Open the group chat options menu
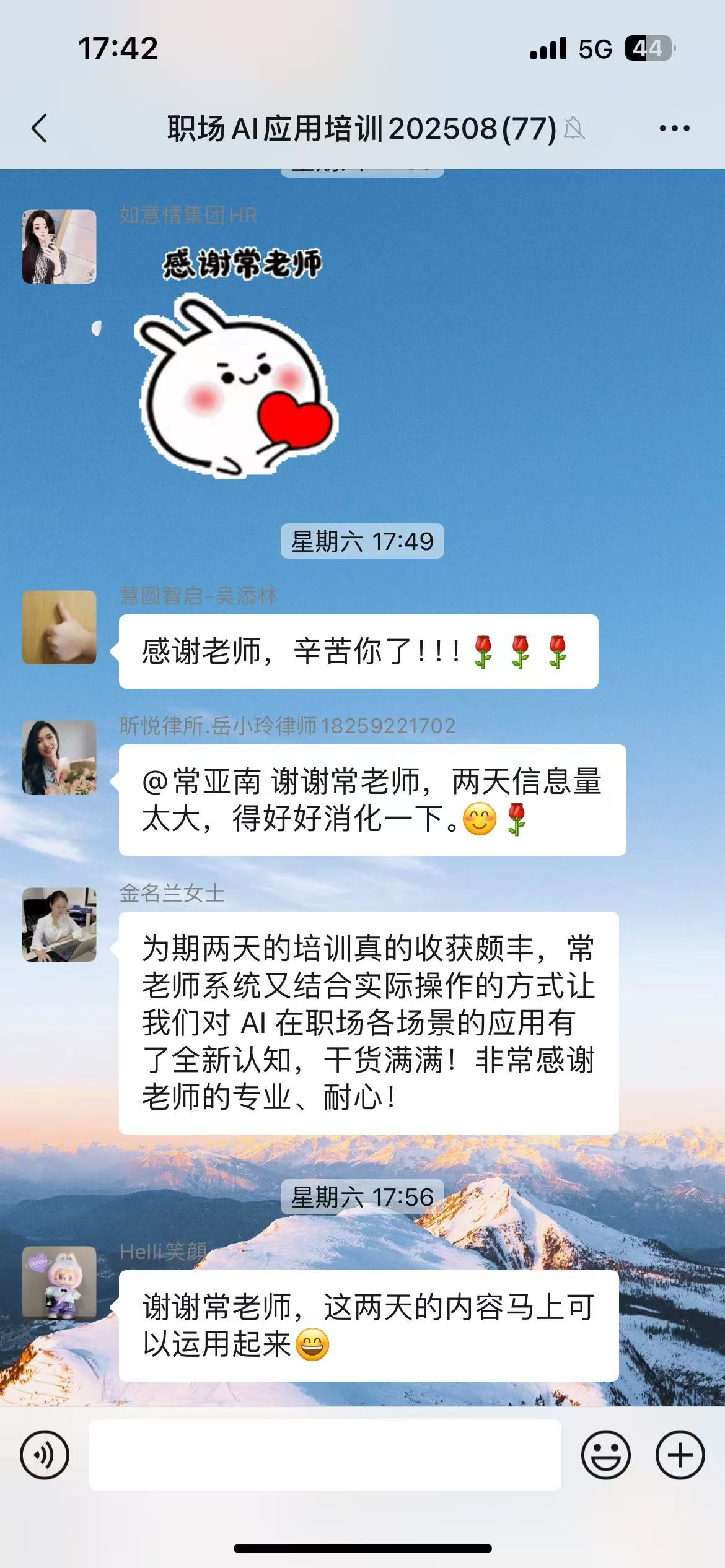Viewport: 725px width, 1568px height. point(674,129)
